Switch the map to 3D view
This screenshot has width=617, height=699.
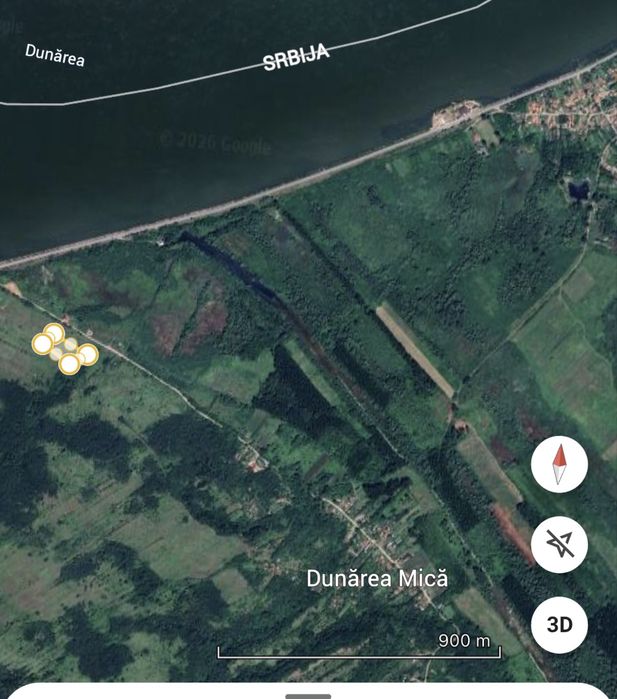pos(559,625)
